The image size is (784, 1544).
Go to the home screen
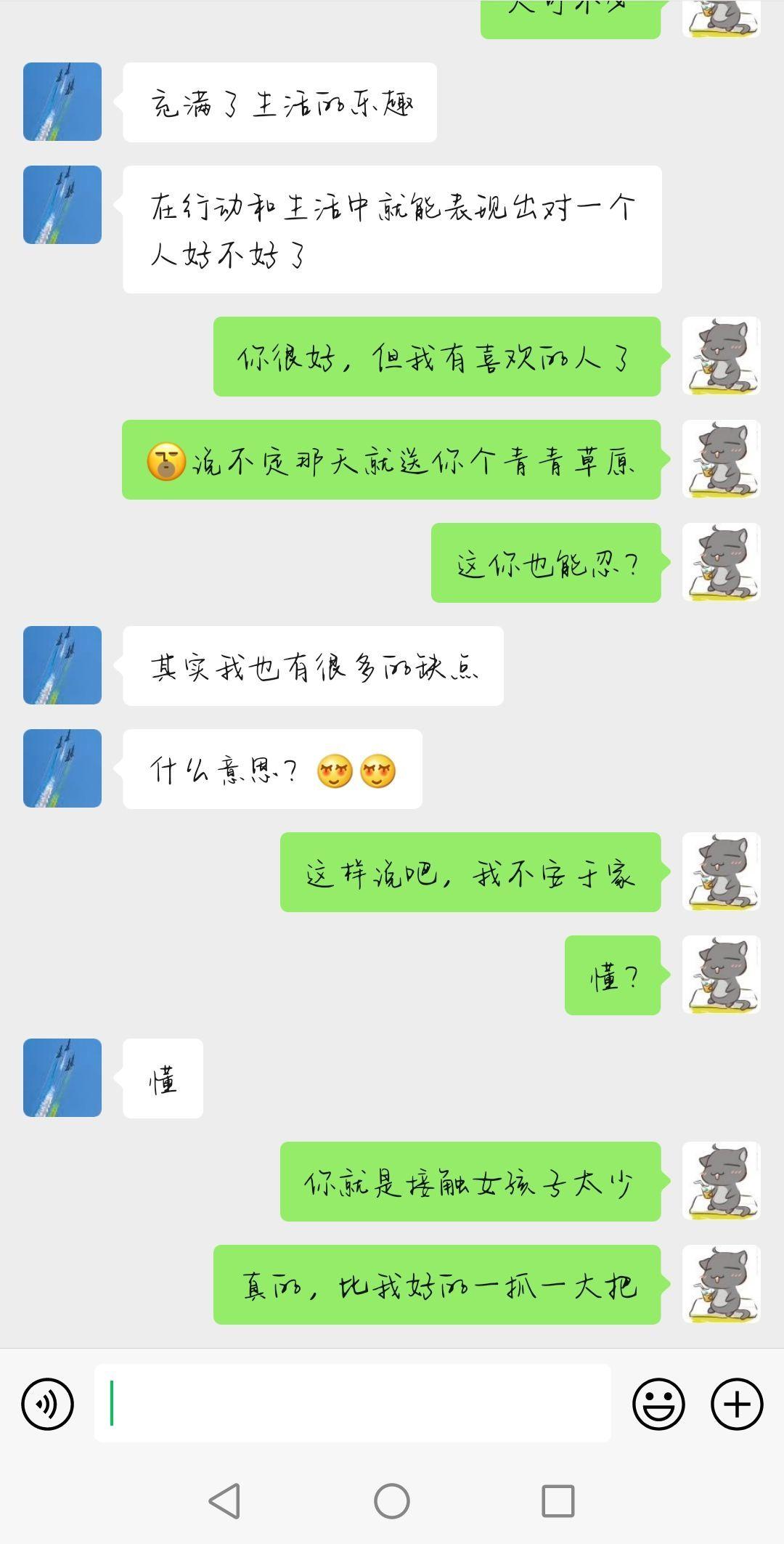392,1500
